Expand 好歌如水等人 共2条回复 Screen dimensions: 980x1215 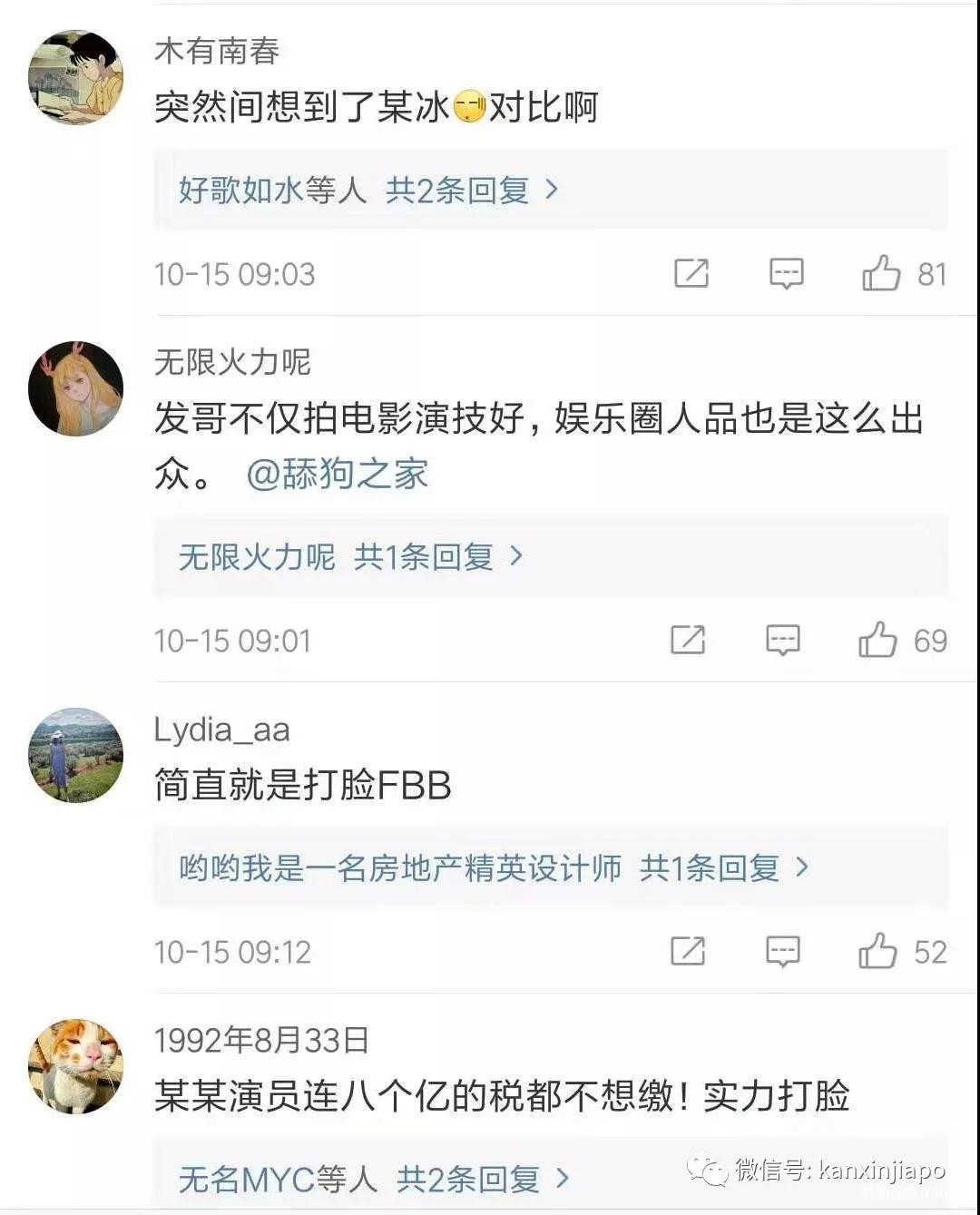click(x=368, y=191)
